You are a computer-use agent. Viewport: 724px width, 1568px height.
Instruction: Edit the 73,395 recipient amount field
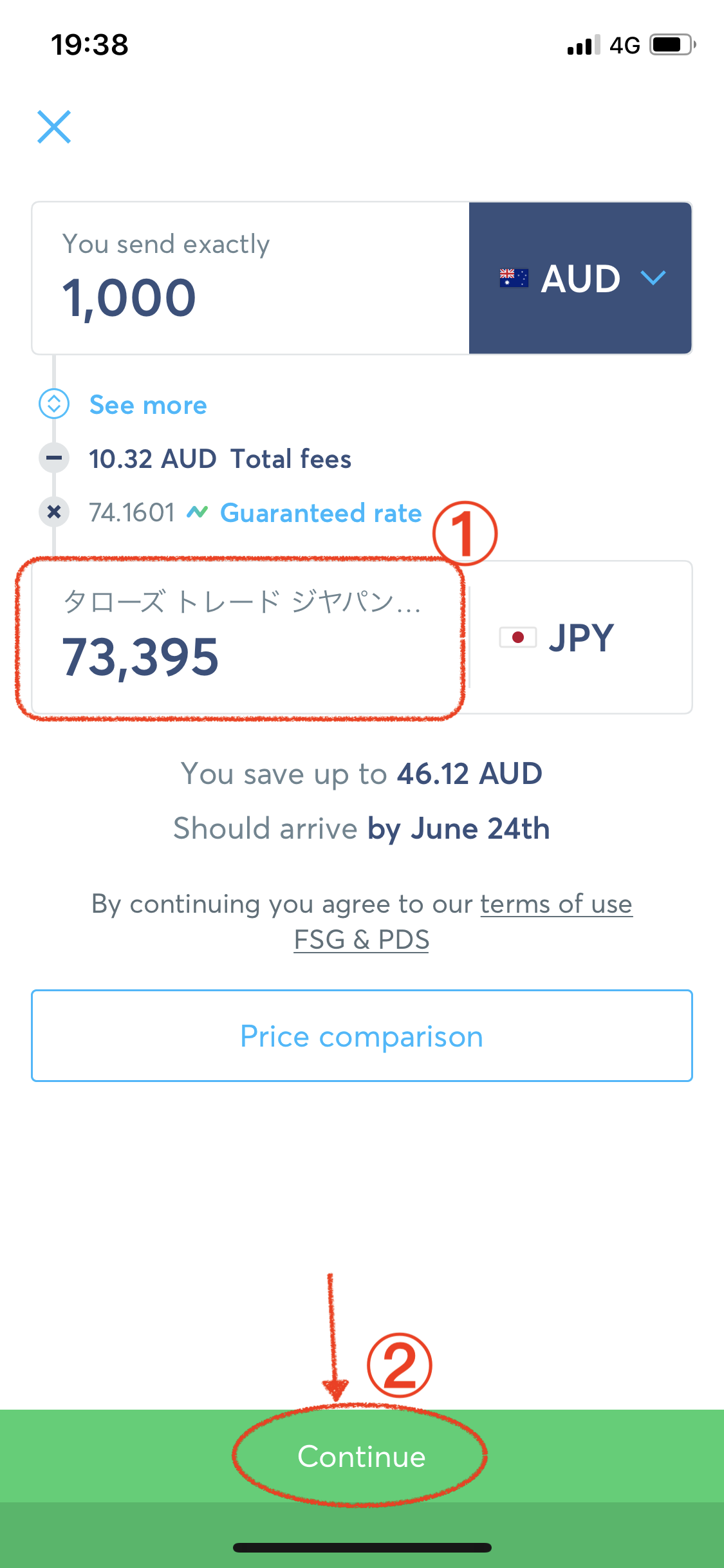[250, 637]
